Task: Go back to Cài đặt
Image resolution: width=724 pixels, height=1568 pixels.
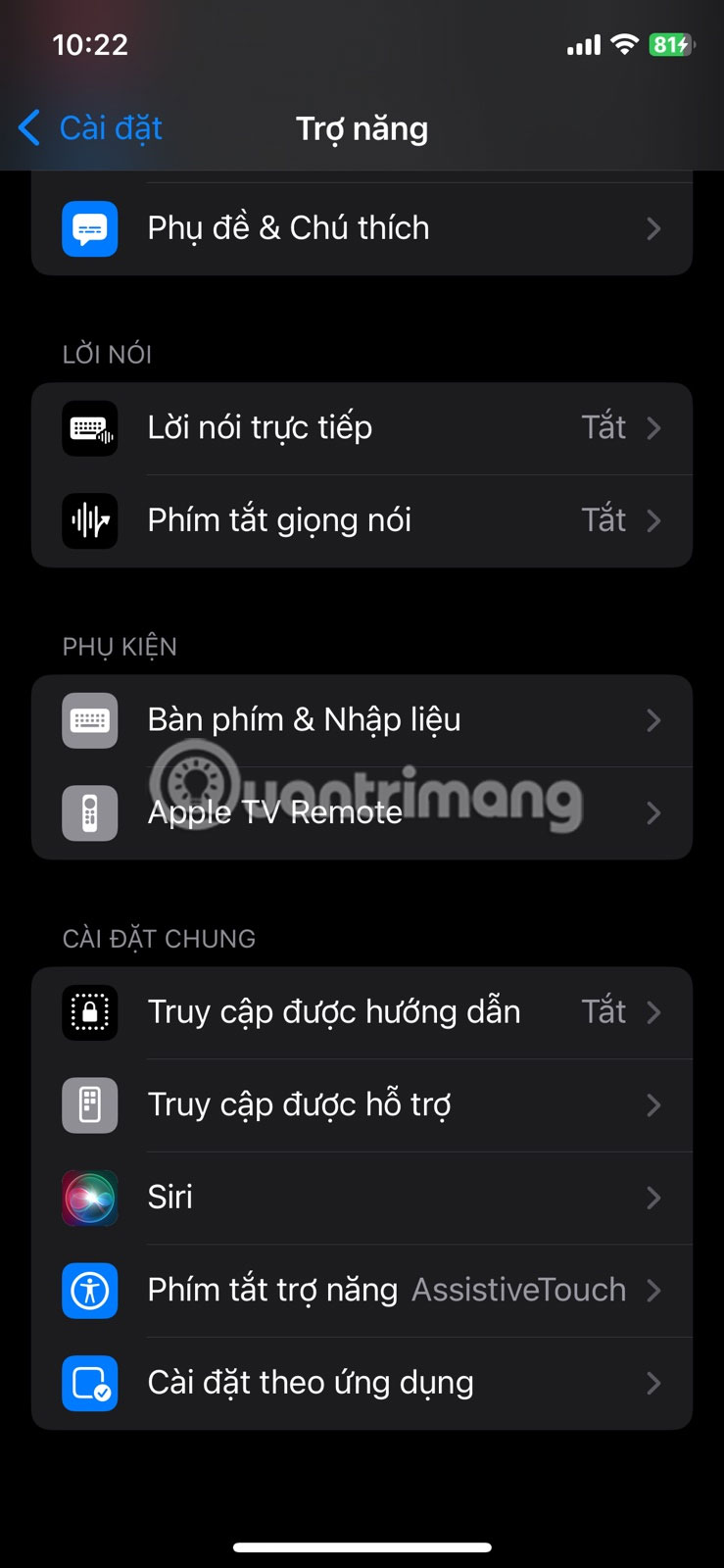Action: coord(91,128)
